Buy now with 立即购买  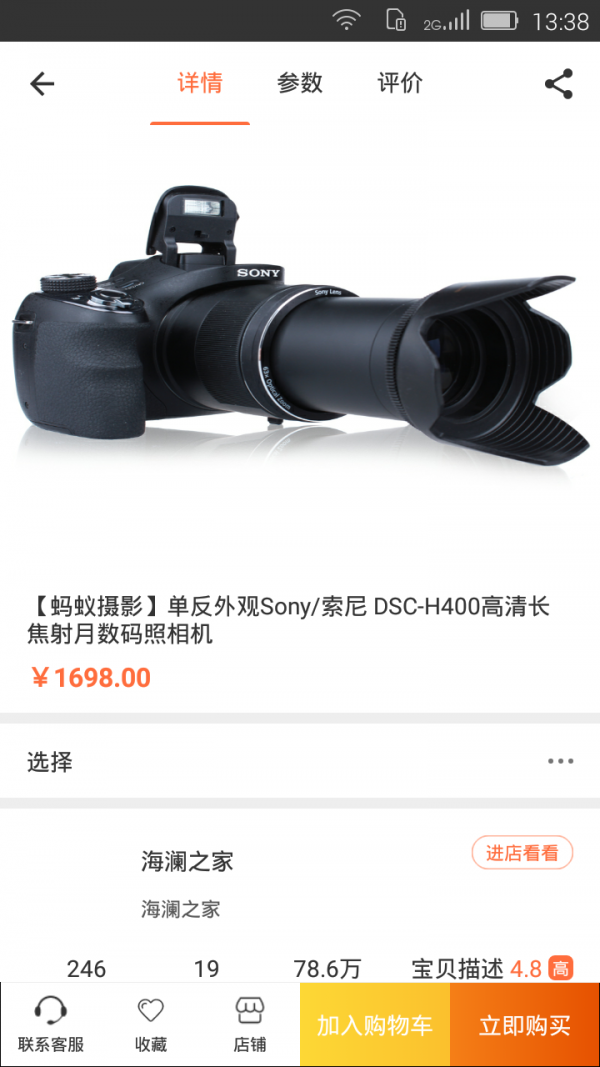[525, 1025]
